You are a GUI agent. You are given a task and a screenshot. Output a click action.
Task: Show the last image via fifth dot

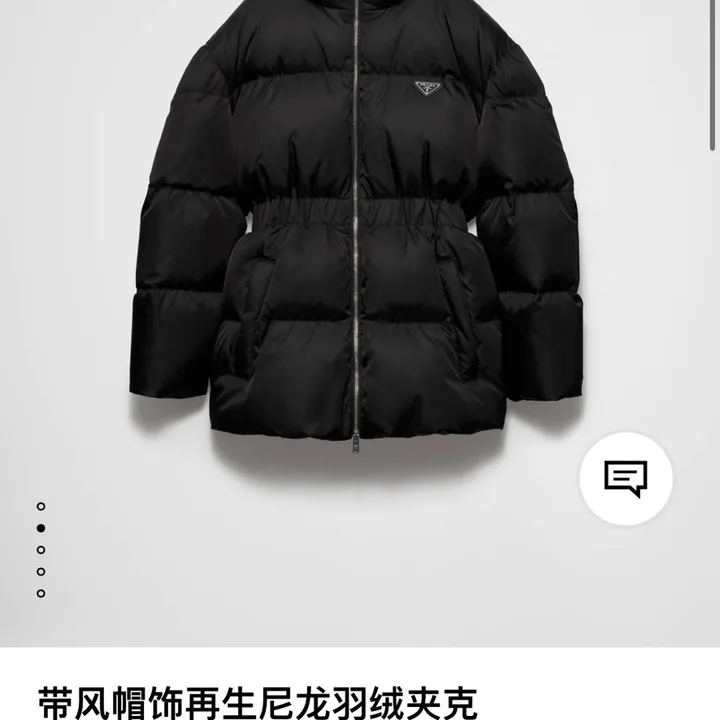[41, 593]
